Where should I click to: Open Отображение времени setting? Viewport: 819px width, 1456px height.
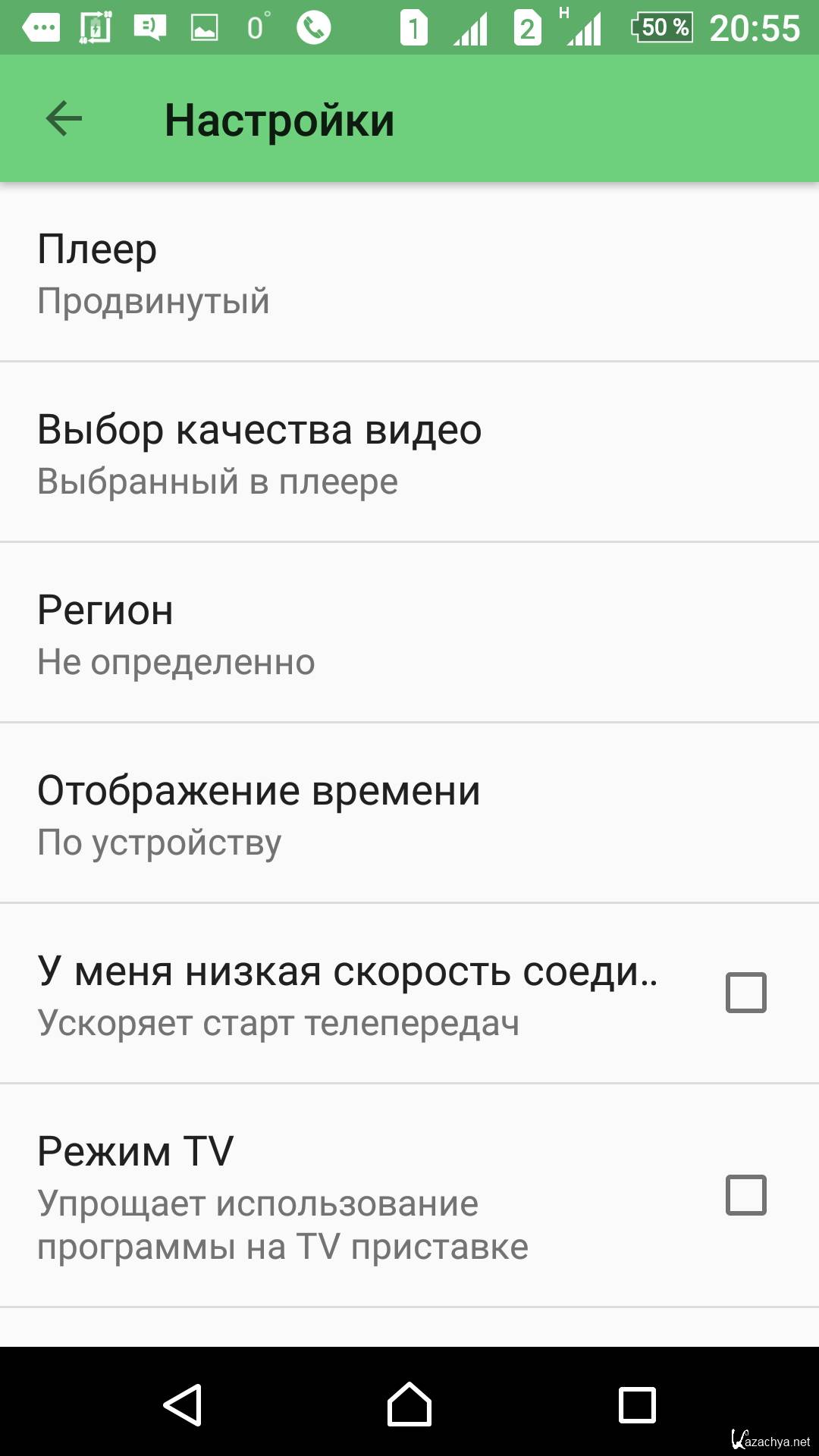[x=409, y=814]
